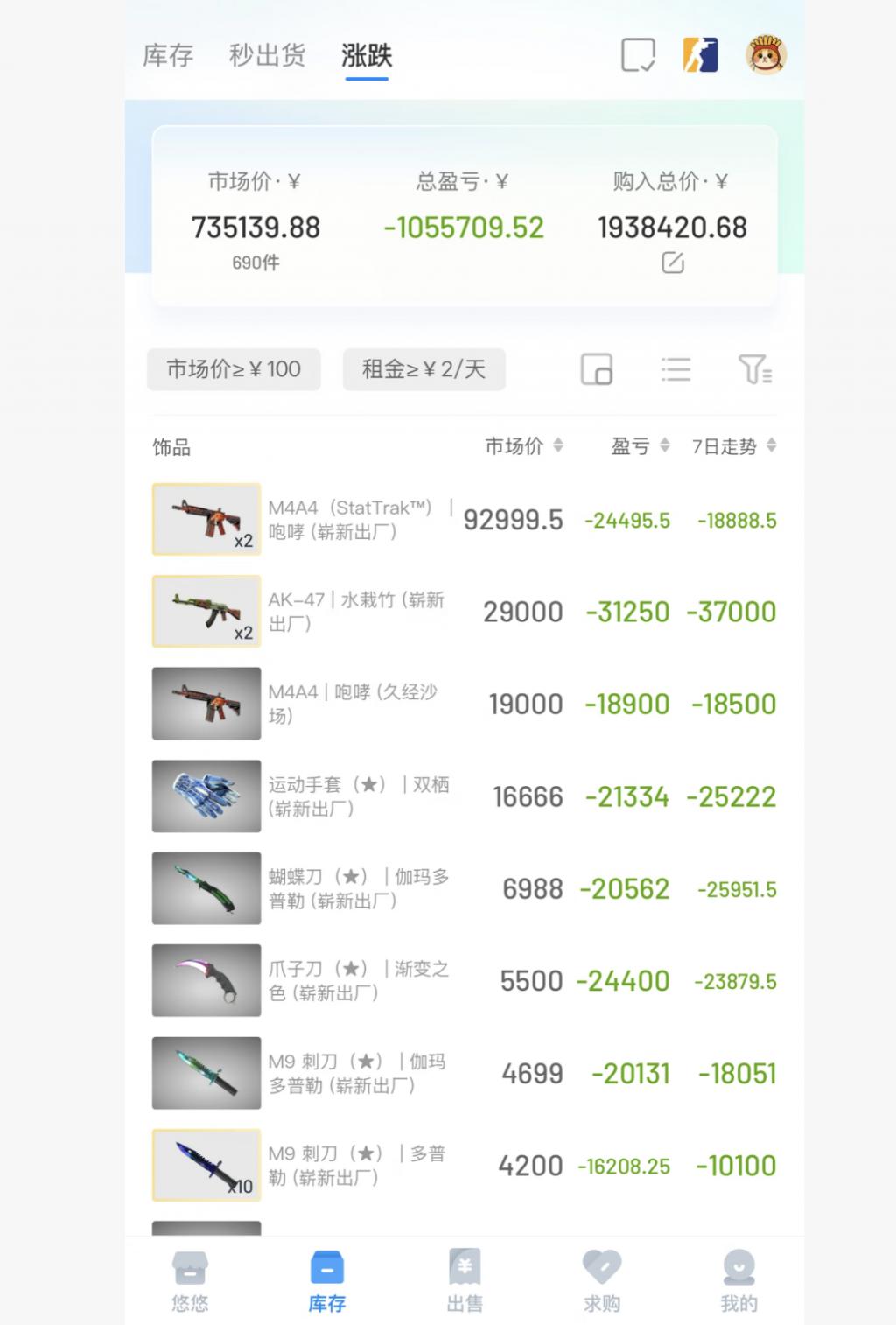Switch to the 秒出货 tab

tap(266, 55)
